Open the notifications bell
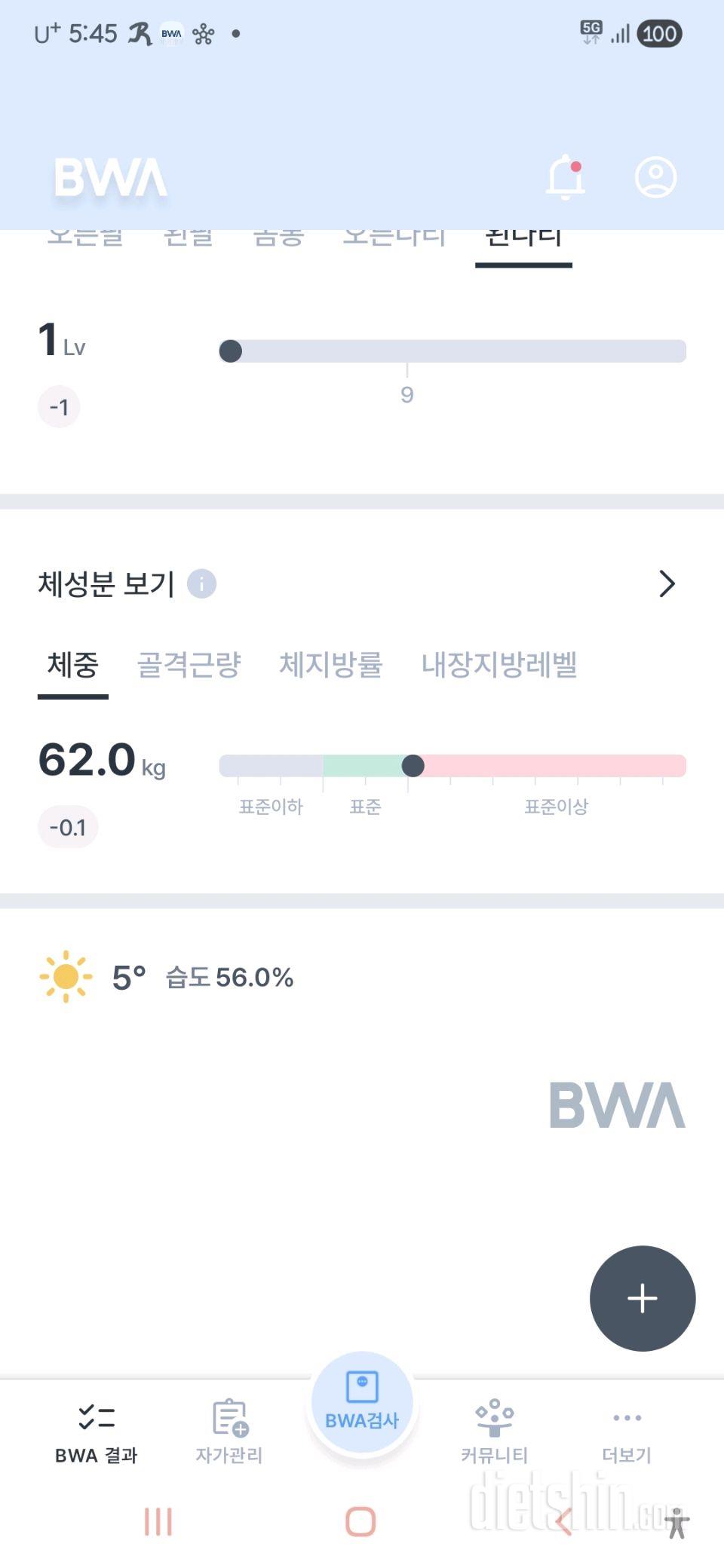Viewport: 724px width, 1568px height. pos(565,178)
